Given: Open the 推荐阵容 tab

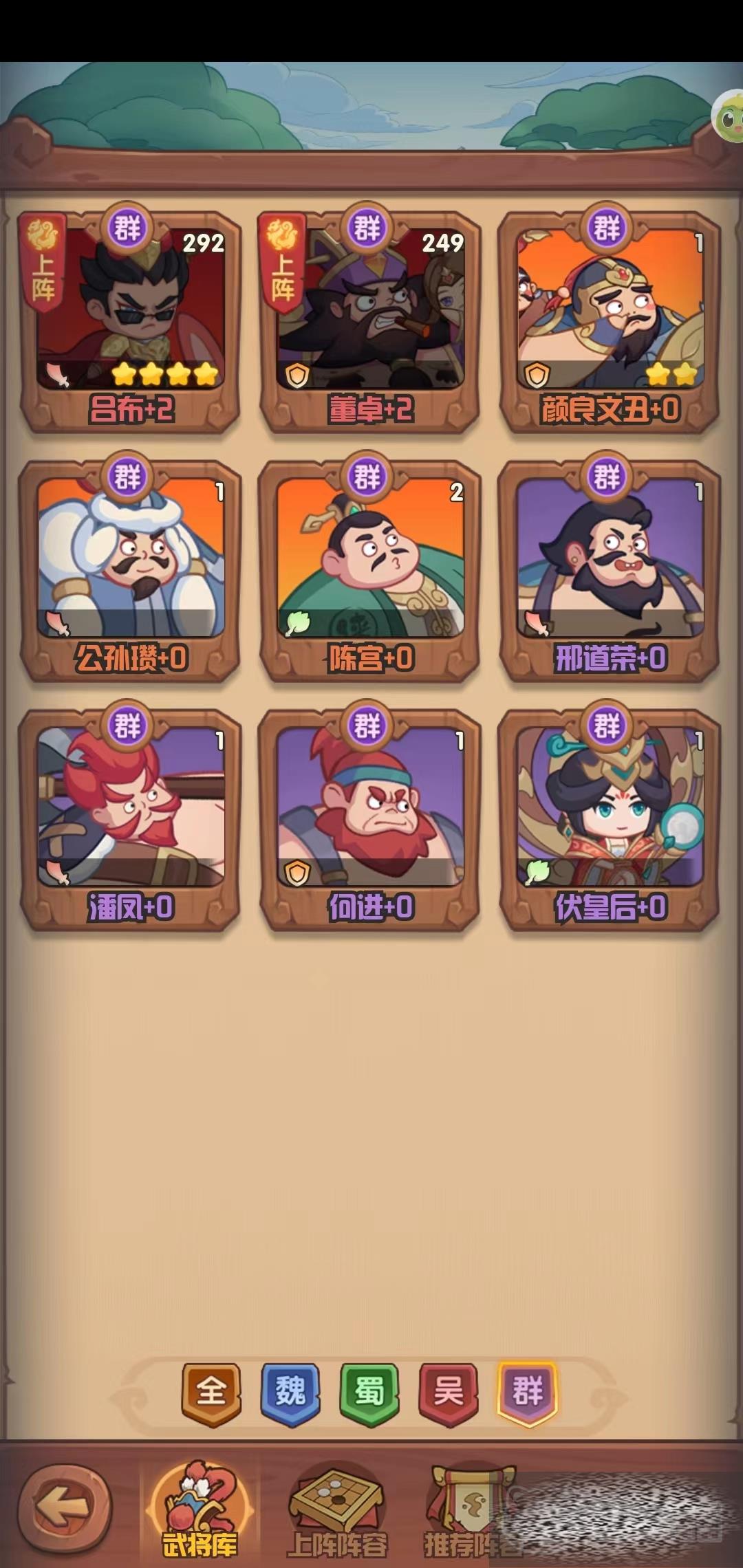Looking at the screenshot, I should (x=472, y=1510).
